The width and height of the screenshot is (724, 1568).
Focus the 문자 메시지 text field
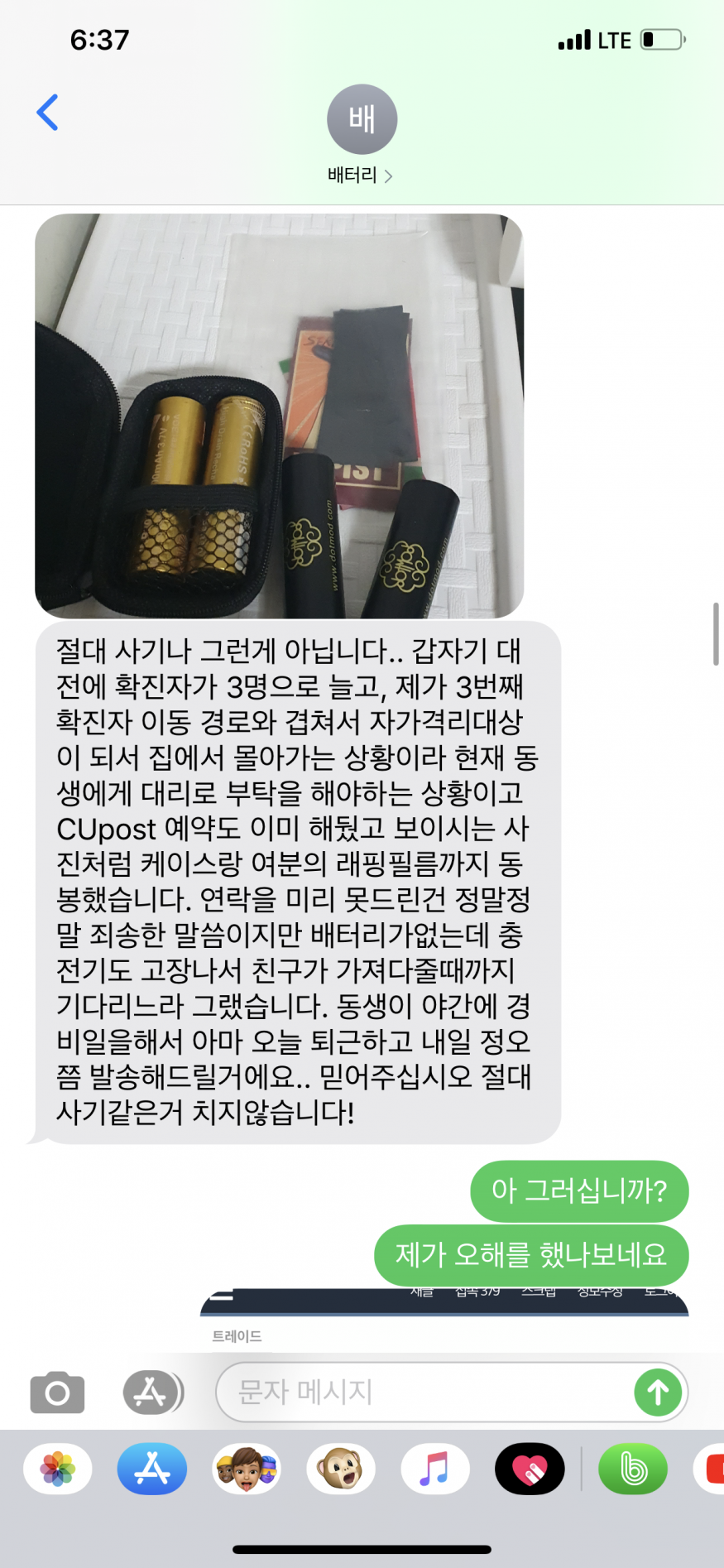[x=422, y=1392]
